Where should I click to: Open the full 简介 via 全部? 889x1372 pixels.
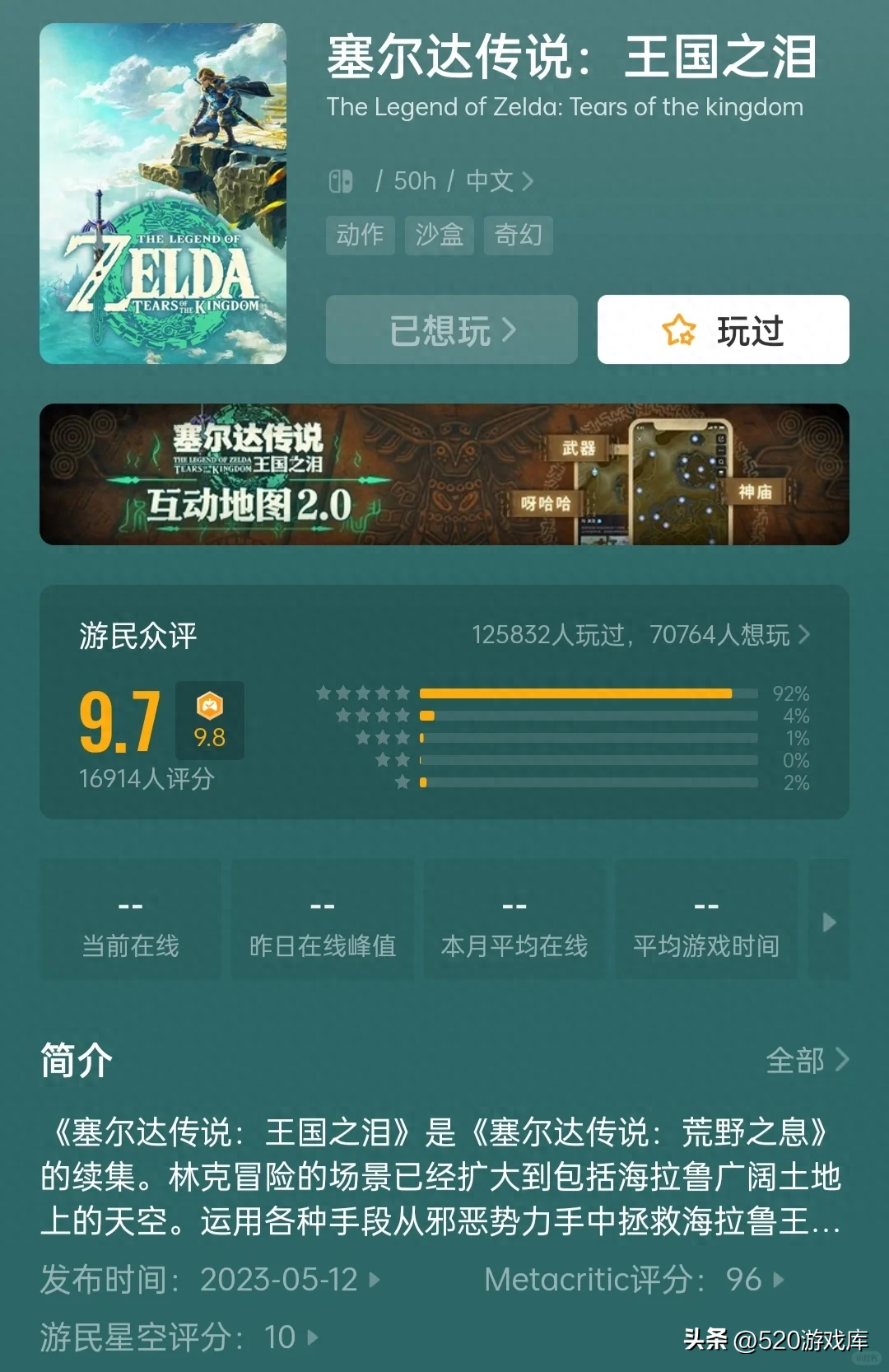[806, 1060]
